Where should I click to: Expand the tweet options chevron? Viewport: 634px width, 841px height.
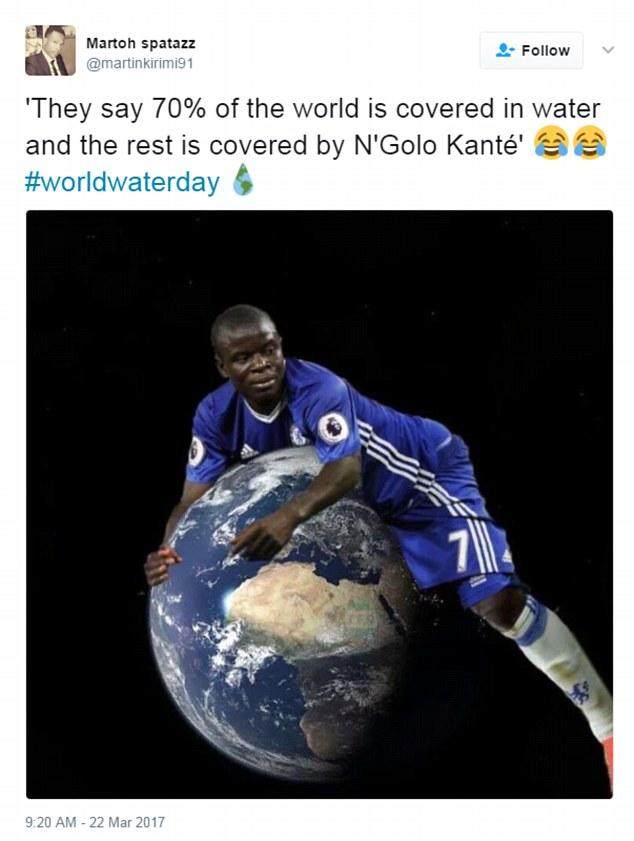[x=607, y=49]
